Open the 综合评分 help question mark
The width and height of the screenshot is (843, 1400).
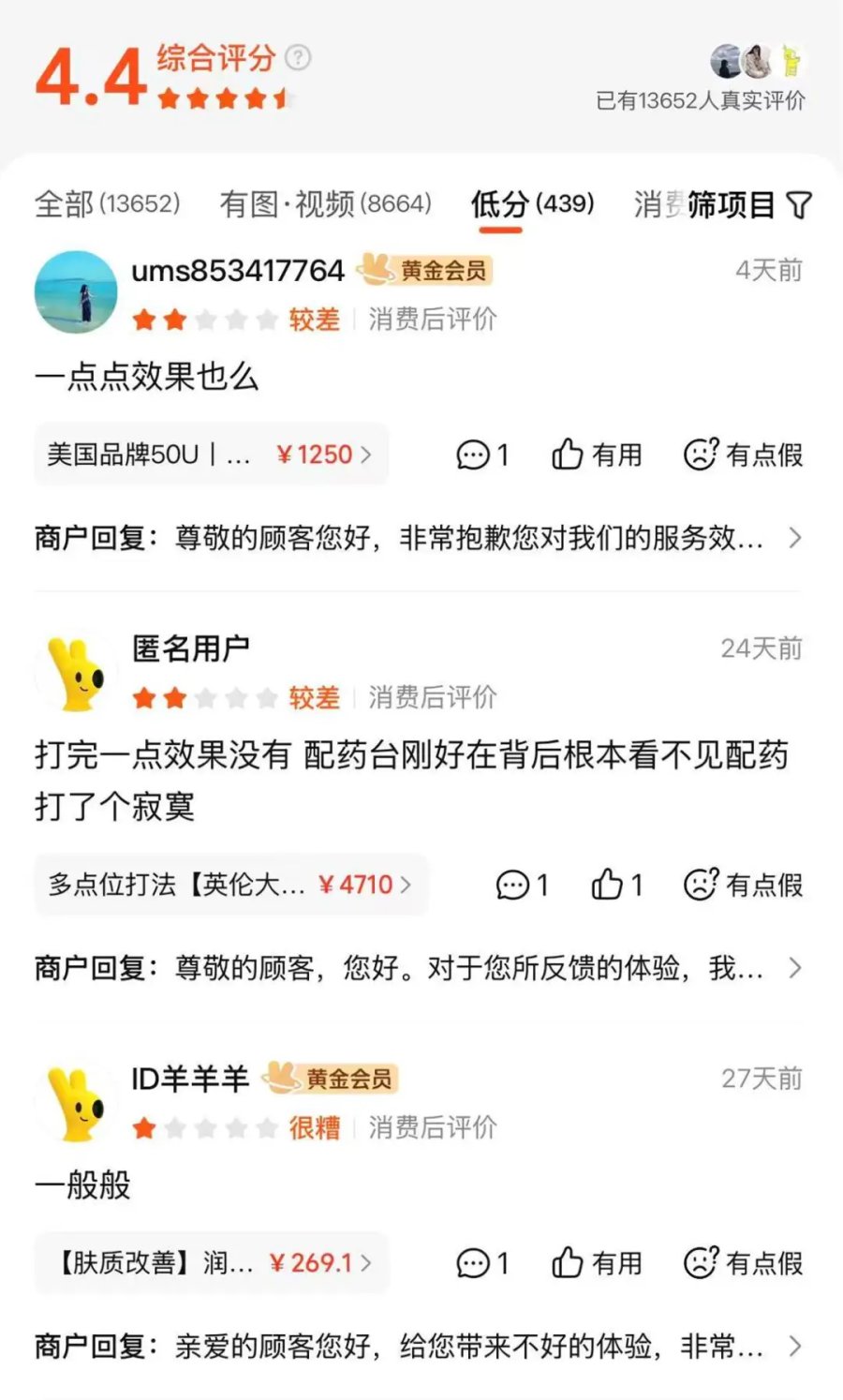298,58
